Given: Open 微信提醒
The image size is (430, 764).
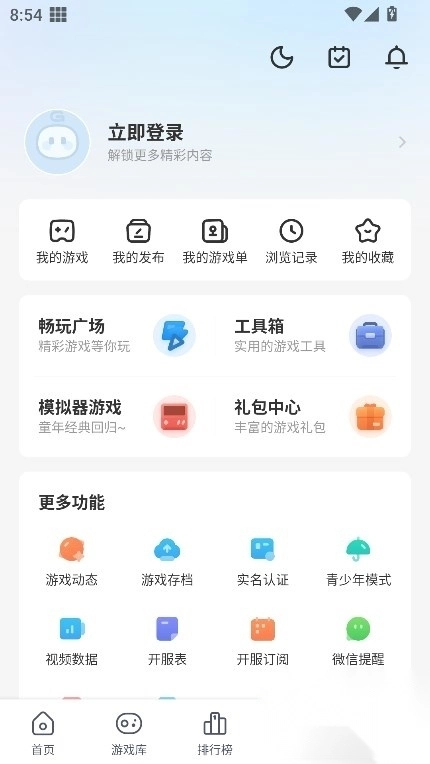Looking at the screenshot, I should coord(358,642).
